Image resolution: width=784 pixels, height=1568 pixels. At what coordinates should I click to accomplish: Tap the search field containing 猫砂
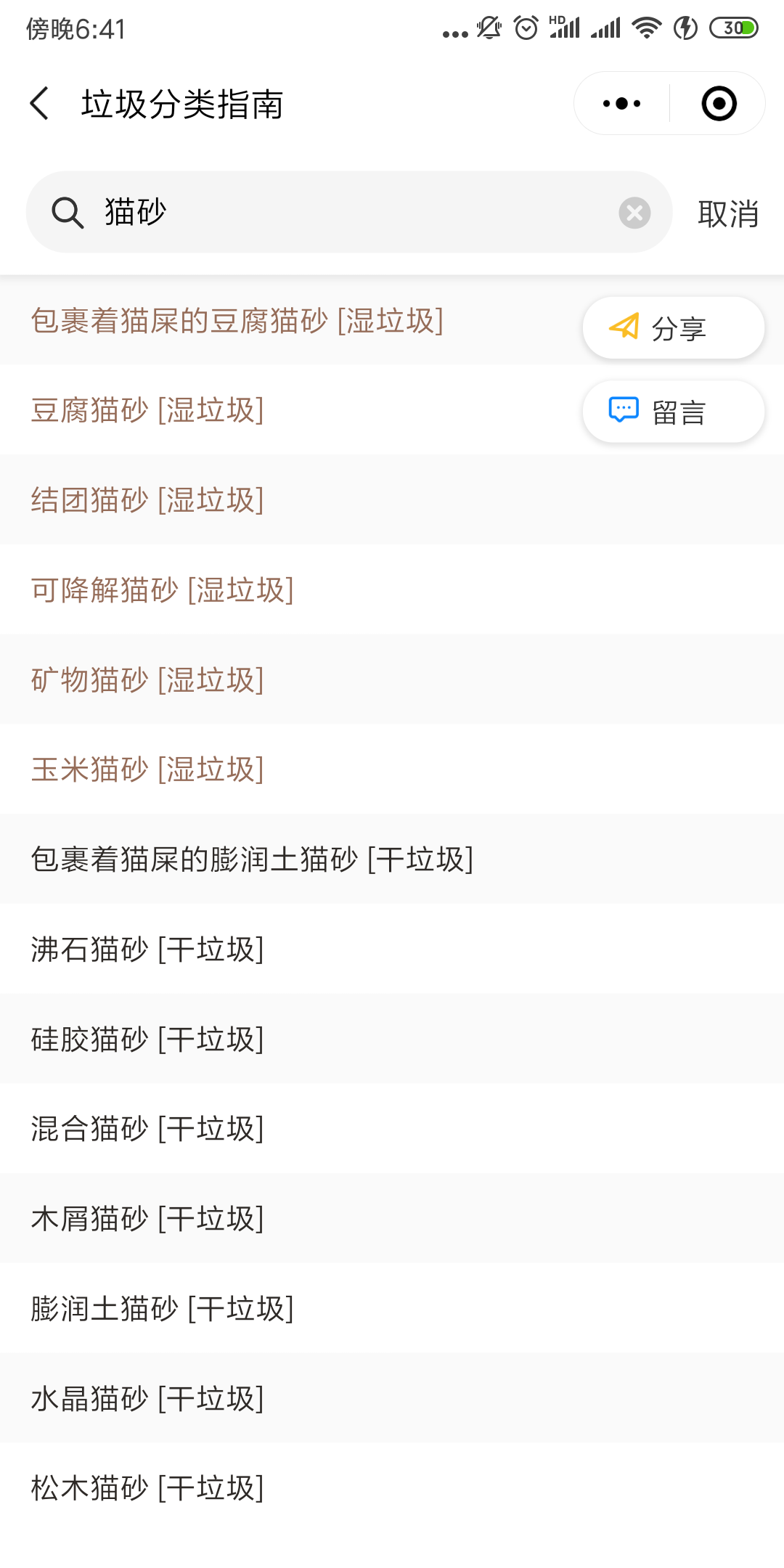click(x=349, y=212)
